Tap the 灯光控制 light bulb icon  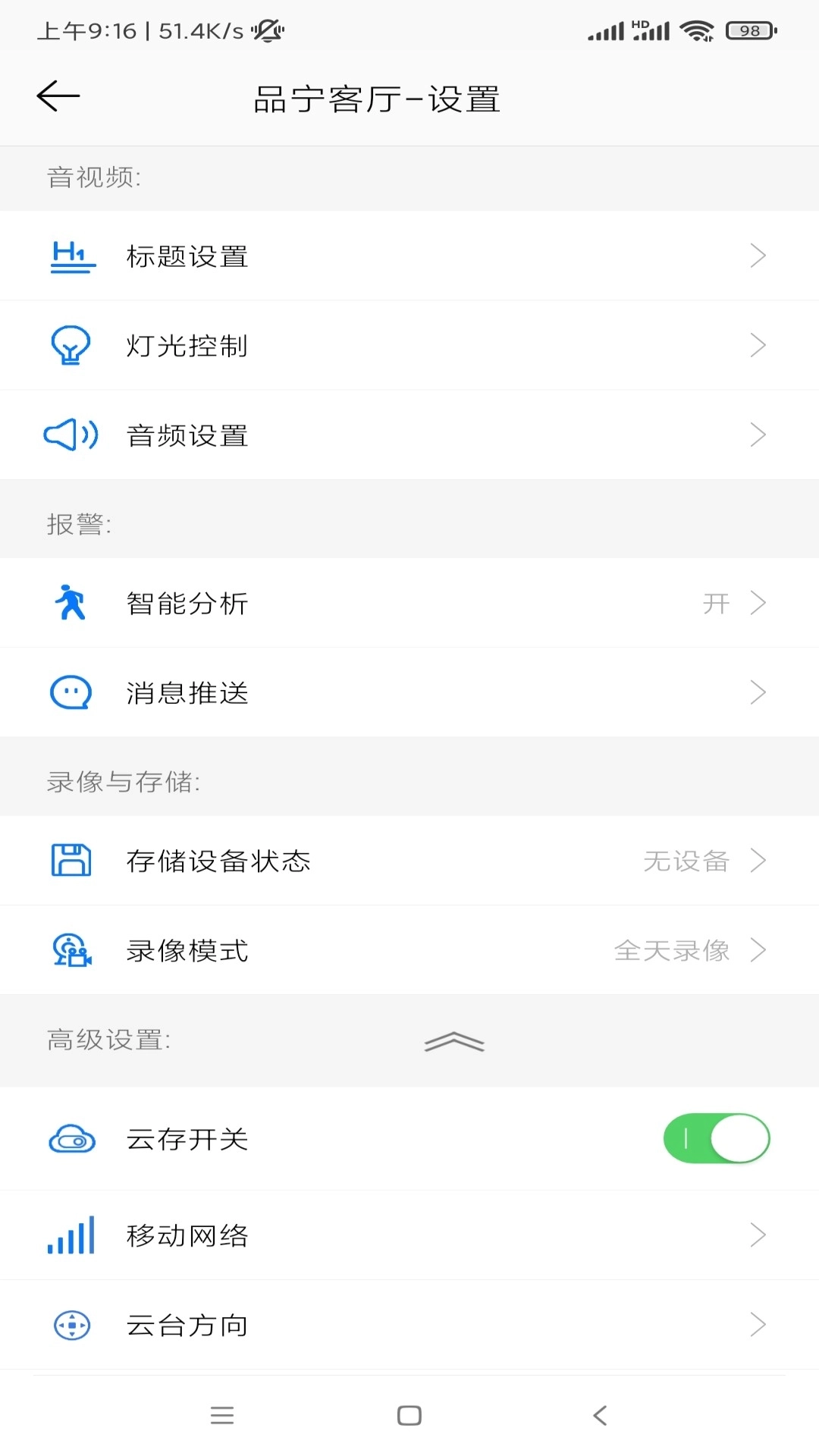point(71,345)
